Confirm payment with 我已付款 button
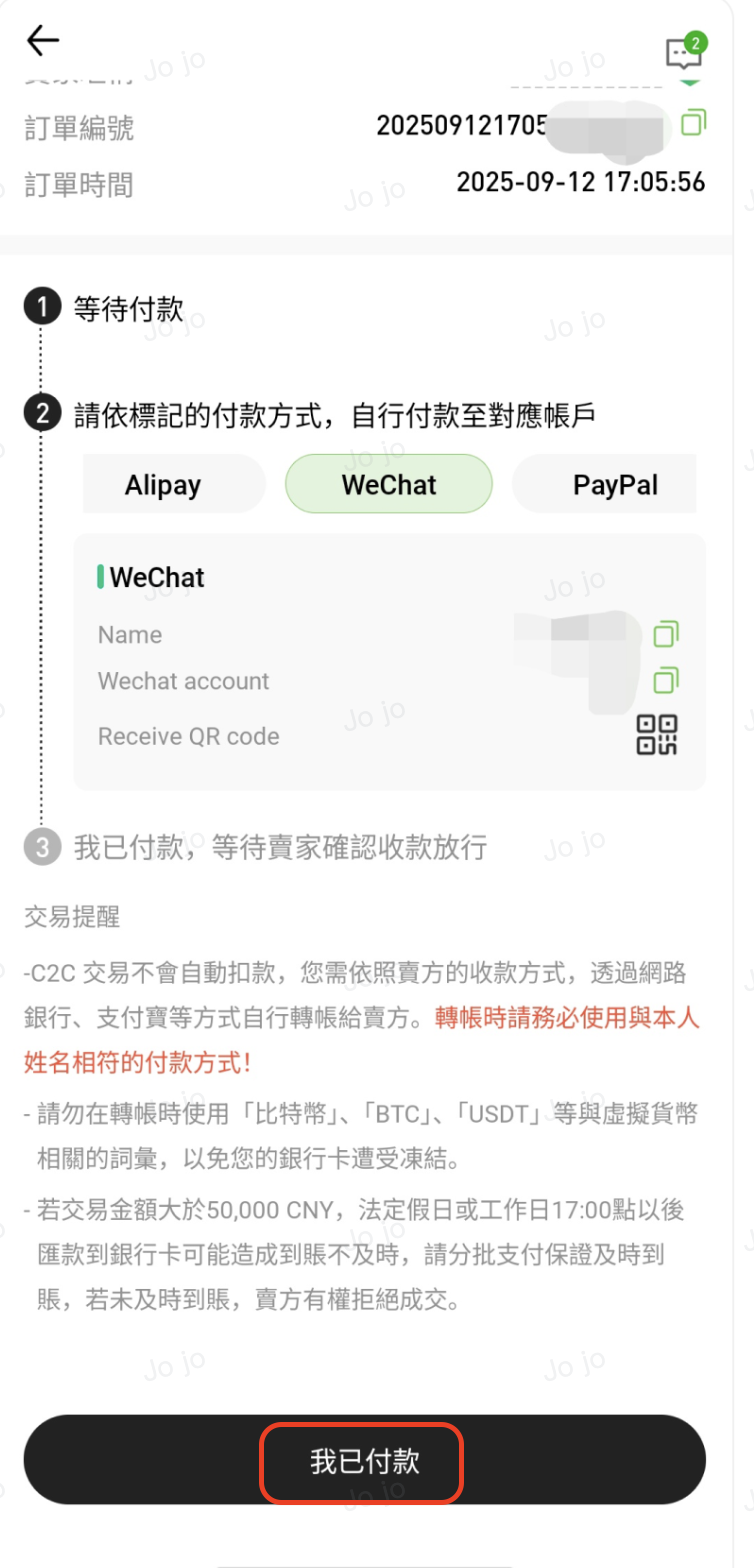The width and height of the screenshot is (754, 1568). click(365, 1460)
